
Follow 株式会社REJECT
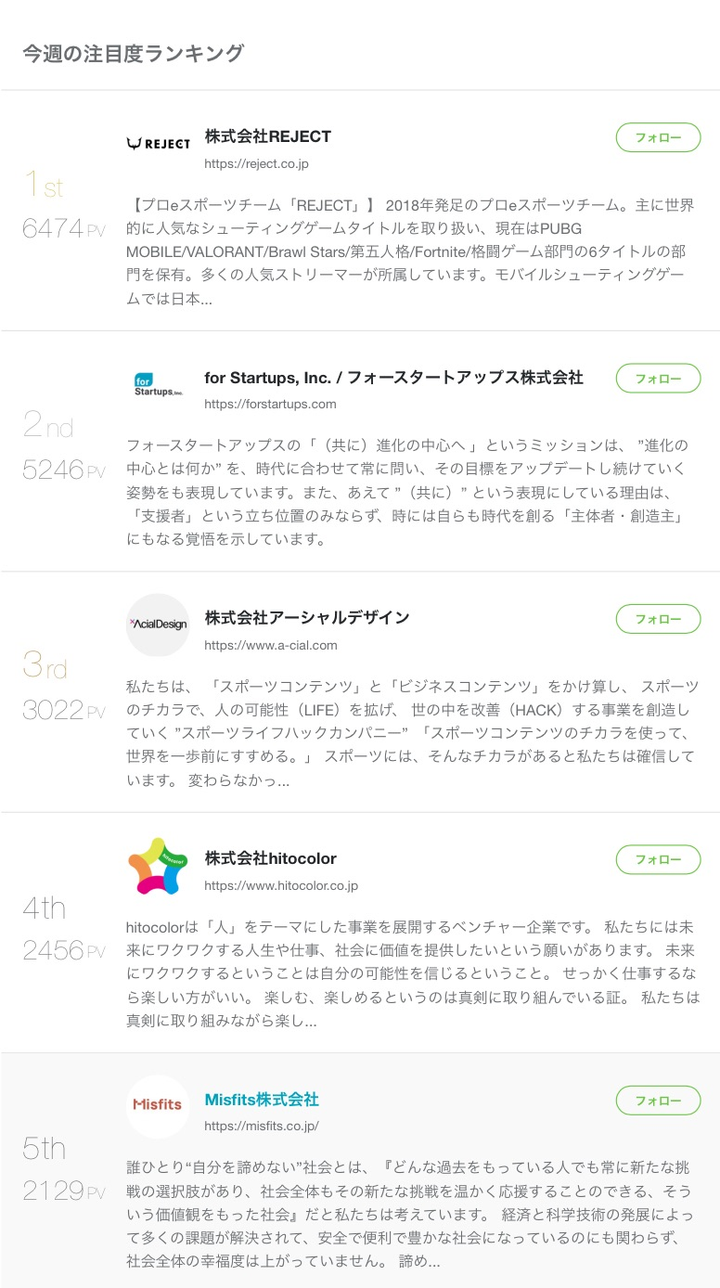(658, 138)
